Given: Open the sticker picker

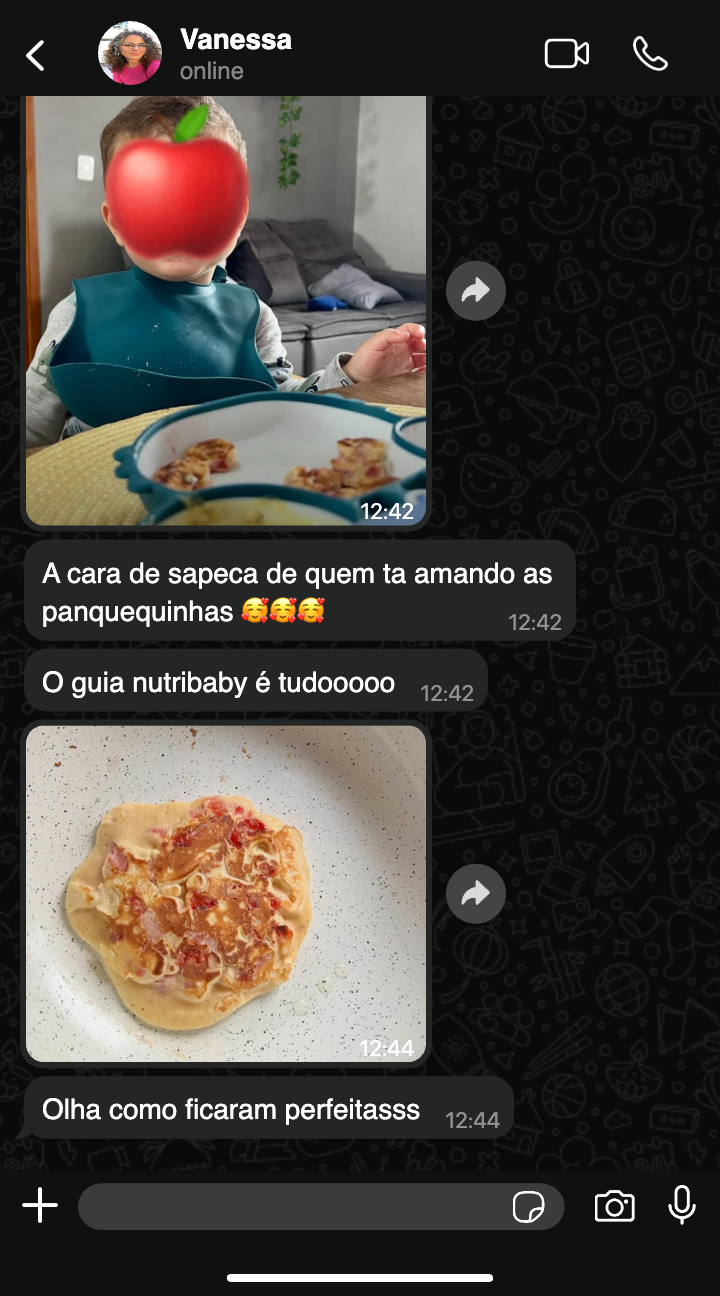Looking at the screenshot, I should click(528, 1207).
